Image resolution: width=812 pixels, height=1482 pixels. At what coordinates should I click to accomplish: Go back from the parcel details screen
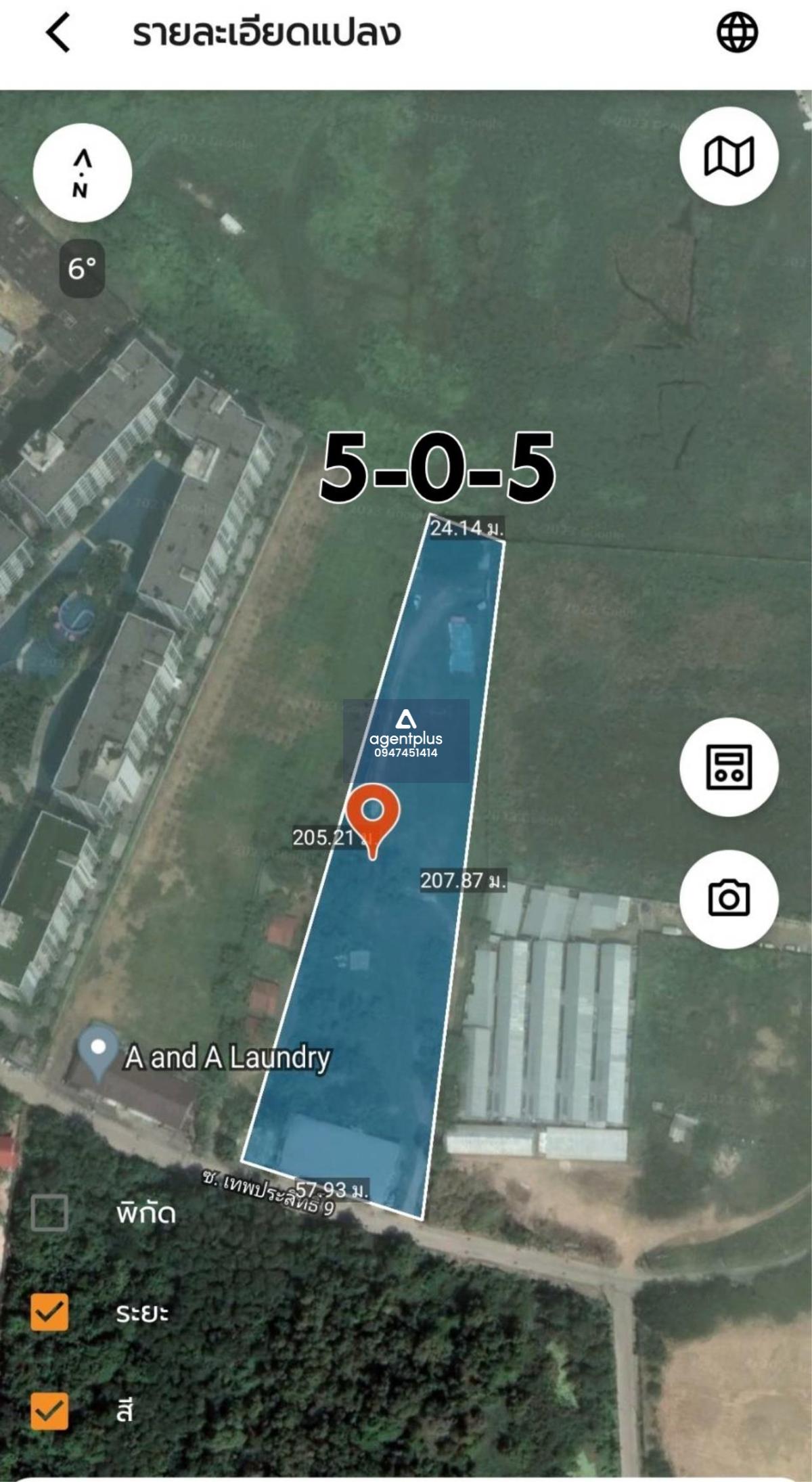coord(58,32)
